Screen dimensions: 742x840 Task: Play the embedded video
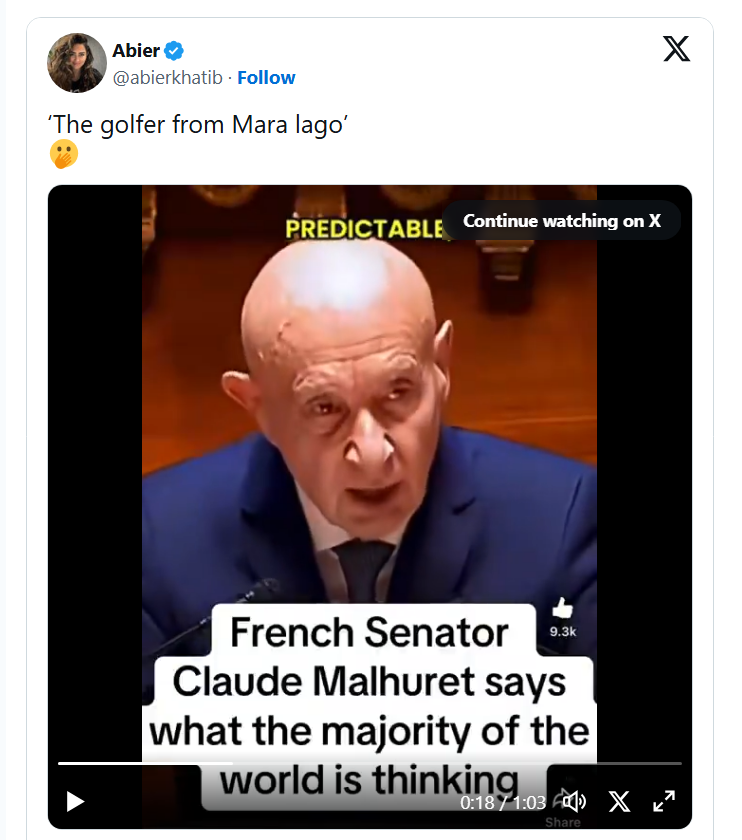(75, 801)
